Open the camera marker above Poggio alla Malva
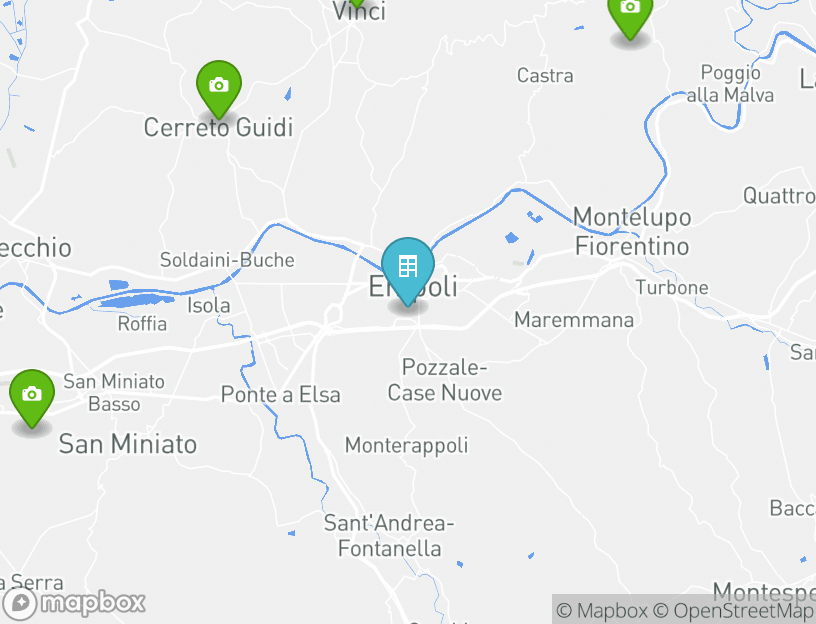The height and width of the screenshot is (624, 816). [x=630, y=12]
